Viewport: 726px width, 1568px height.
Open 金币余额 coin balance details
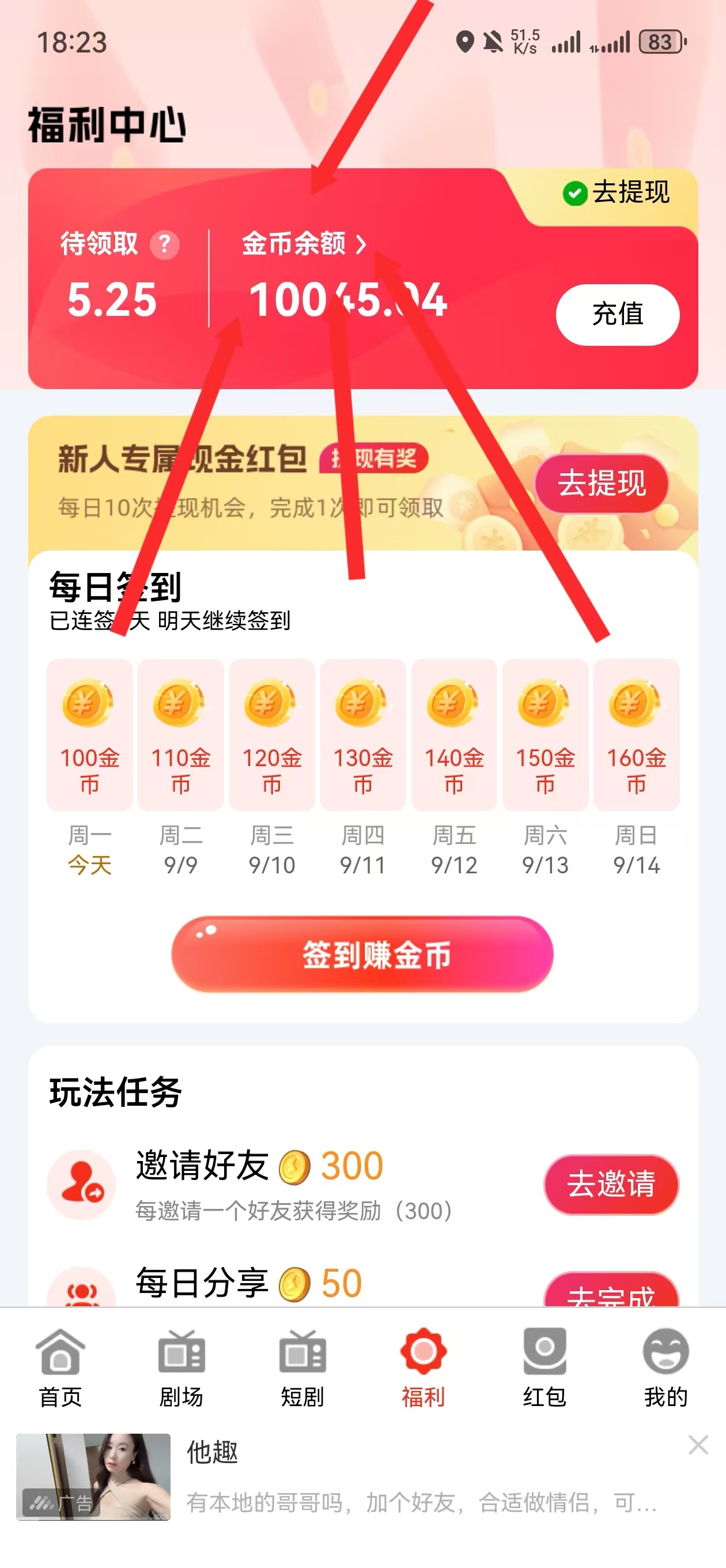coord(304,244)
